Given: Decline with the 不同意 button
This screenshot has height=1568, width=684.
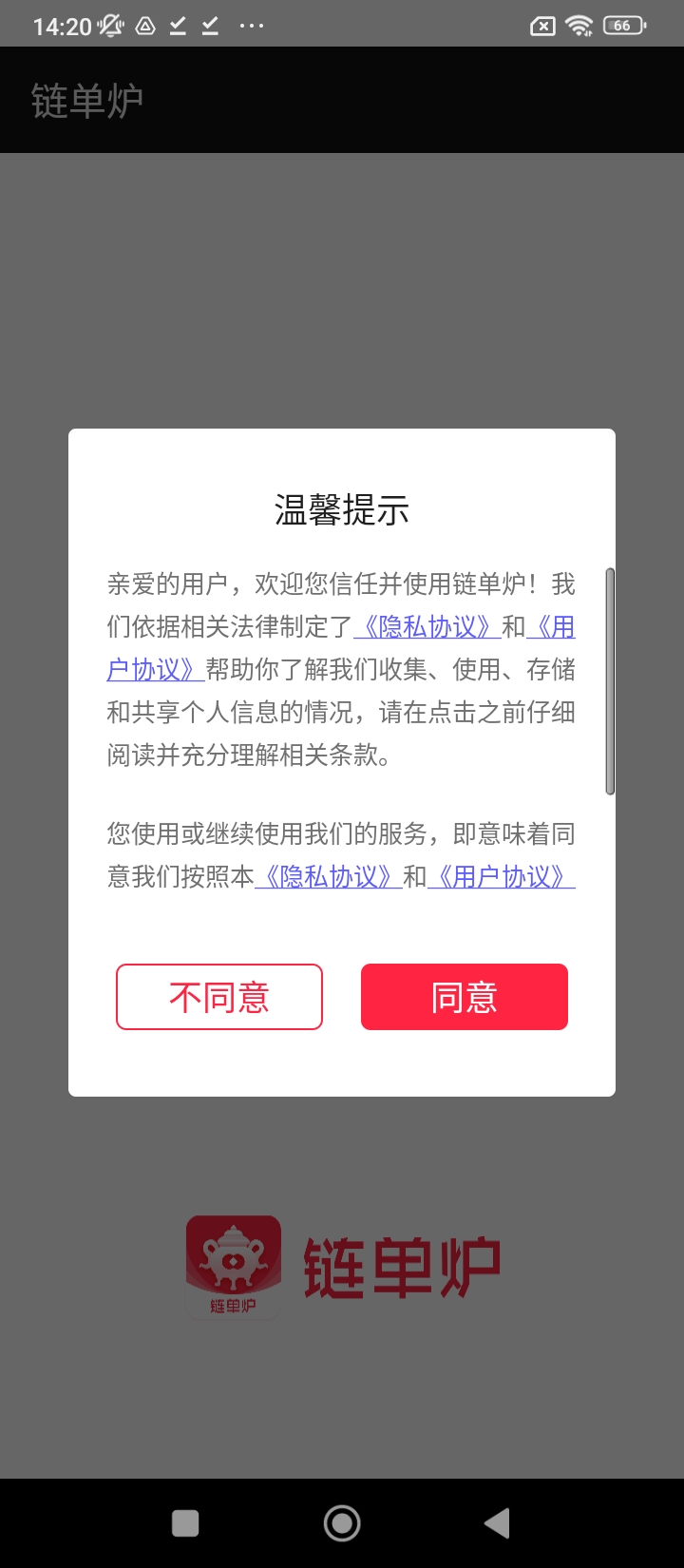Looking at the screenshot, I should point(219,997).
